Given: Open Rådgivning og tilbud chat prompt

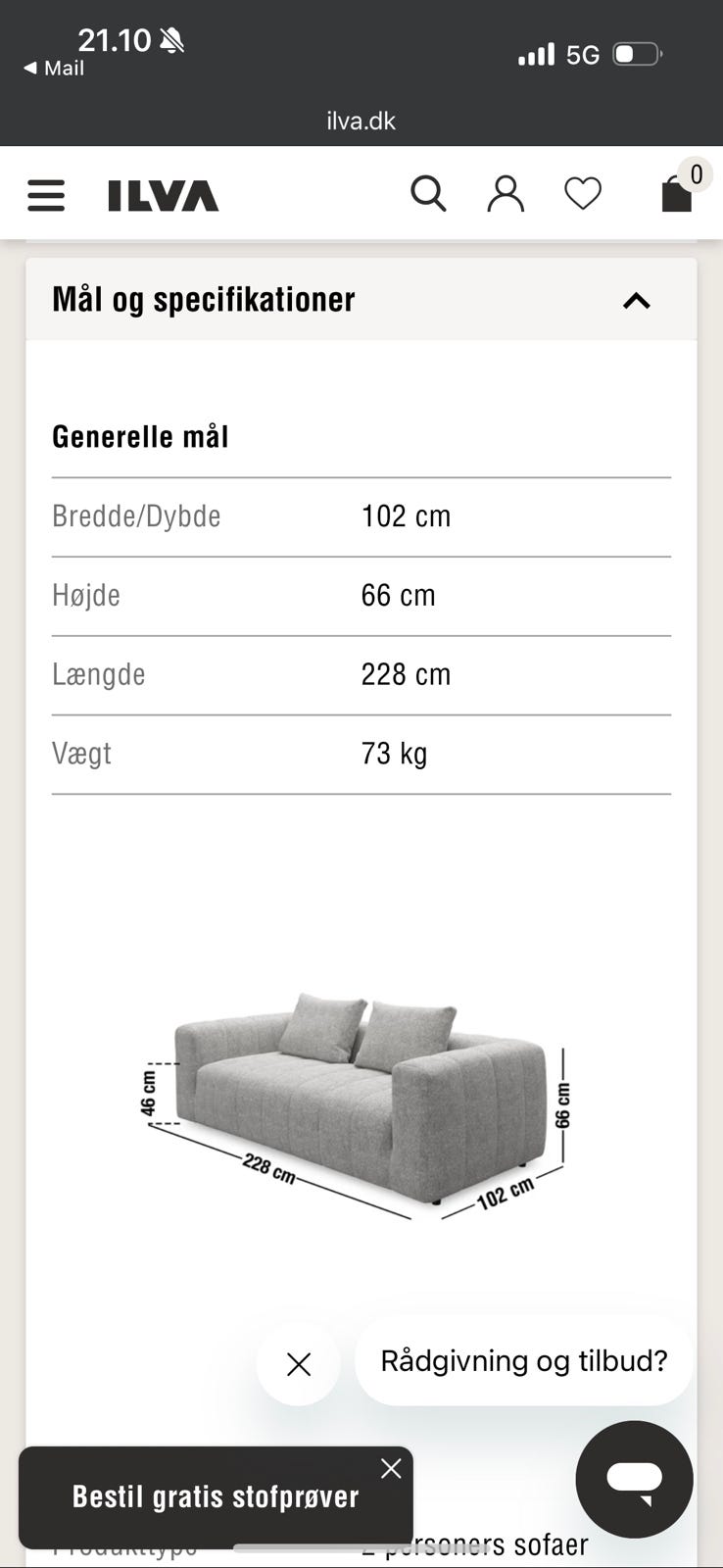Looking at the screenshot, I should point(522,1361).
